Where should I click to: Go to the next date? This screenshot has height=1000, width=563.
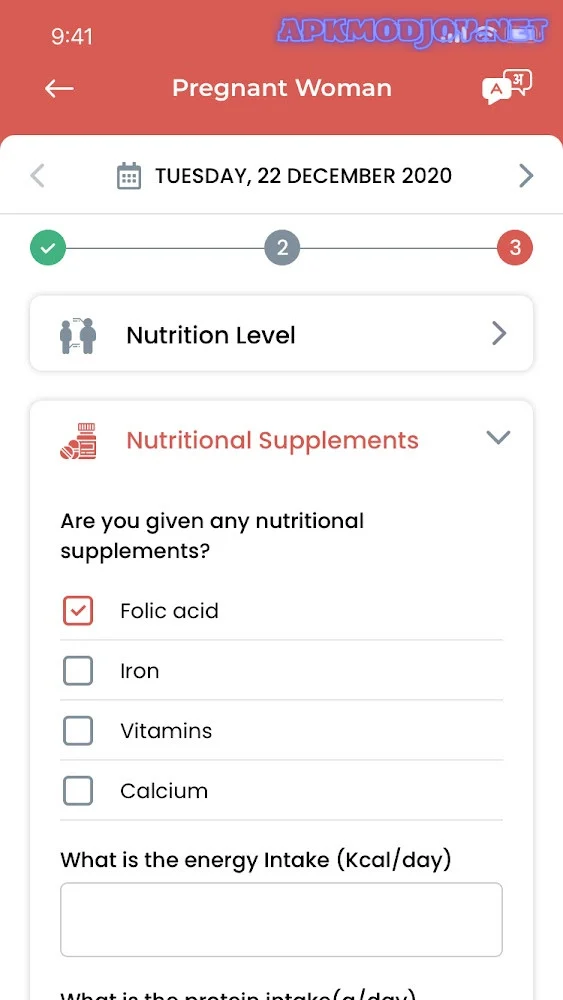pos(525,175)
